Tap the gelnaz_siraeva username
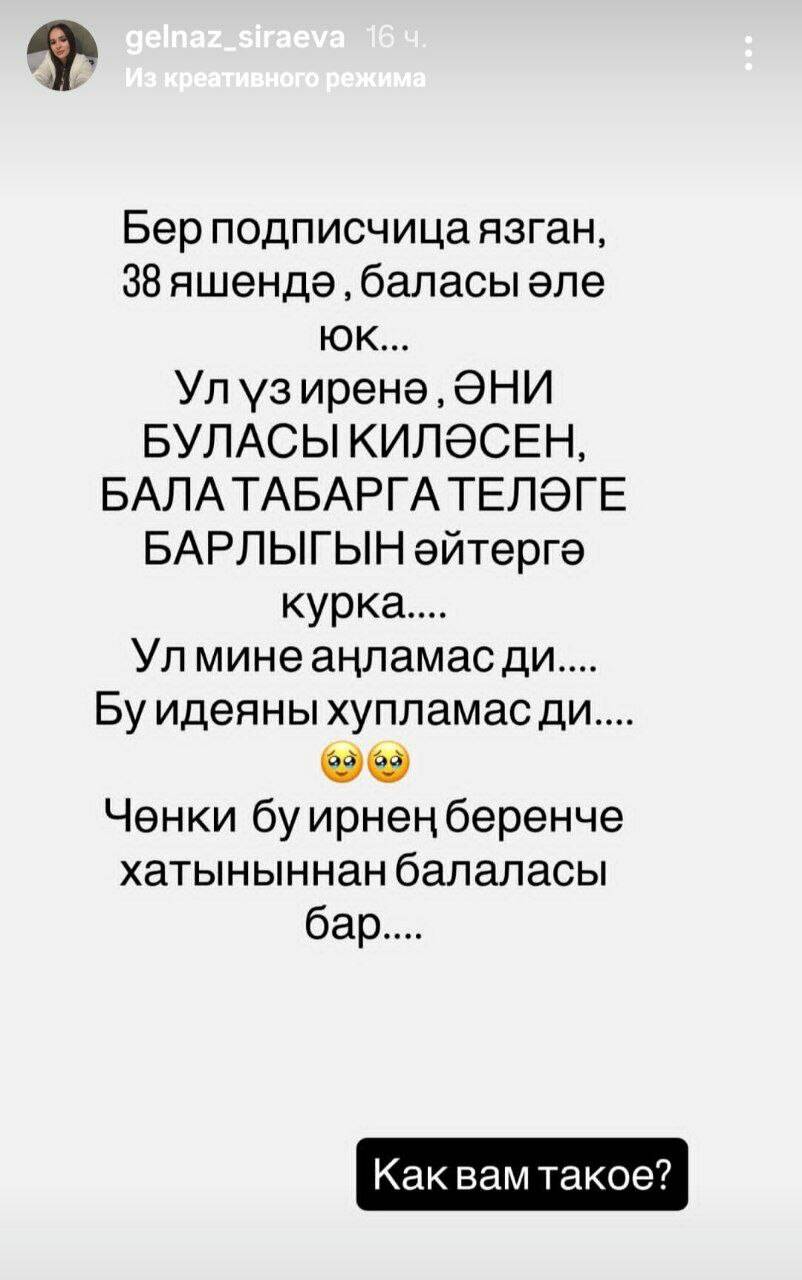 (x=237, y=40)
